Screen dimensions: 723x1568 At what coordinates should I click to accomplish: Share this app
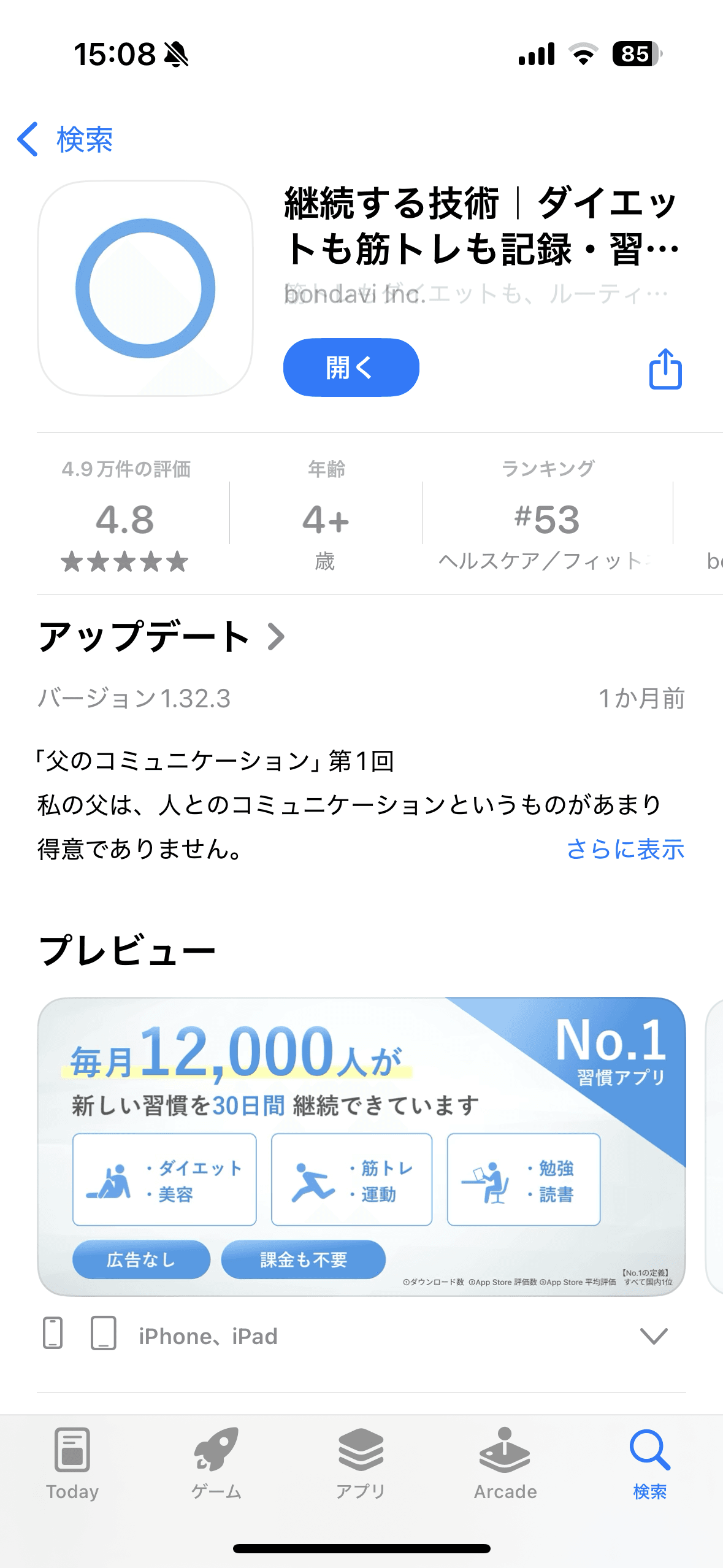[x=665, y=369]
